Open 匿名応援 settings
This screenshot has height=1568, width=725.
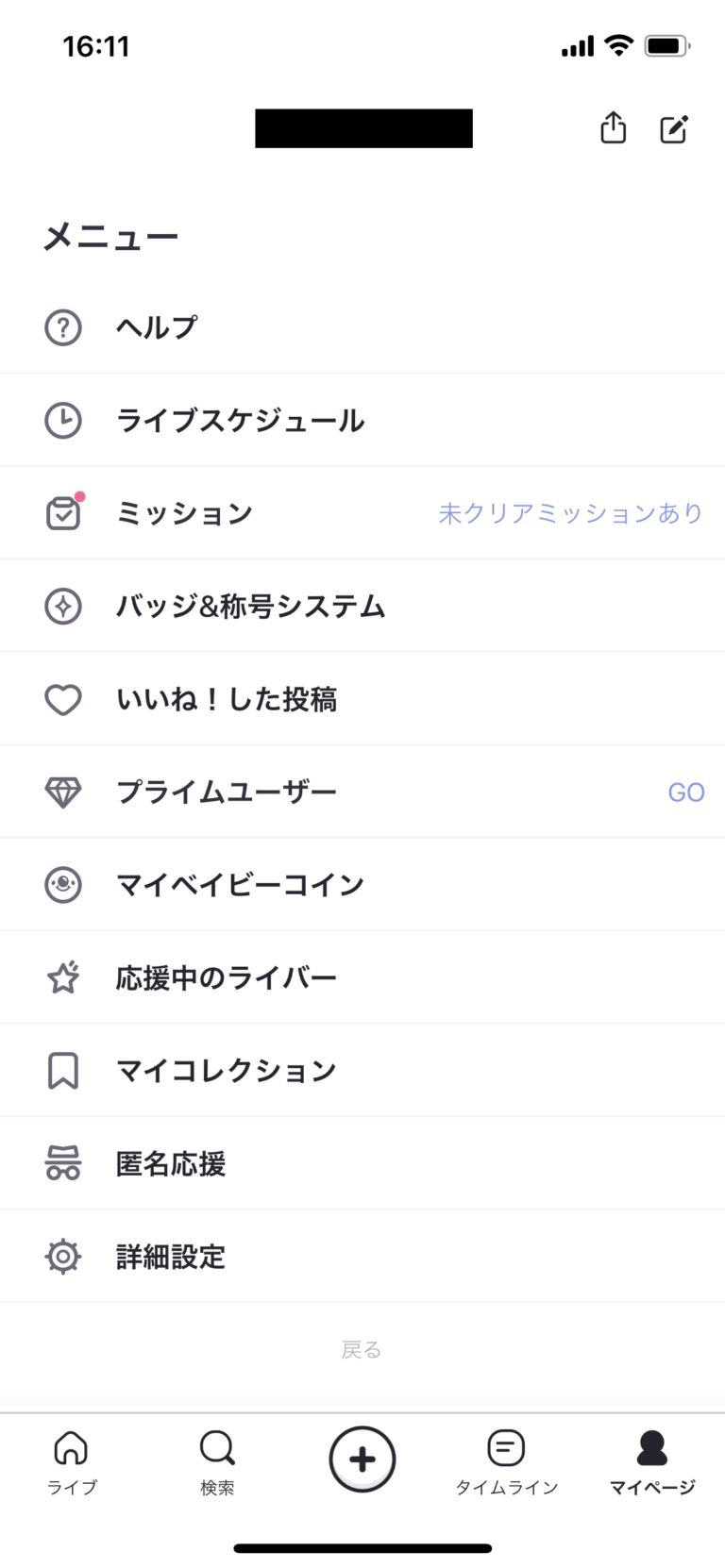(x=362, y=1163)
